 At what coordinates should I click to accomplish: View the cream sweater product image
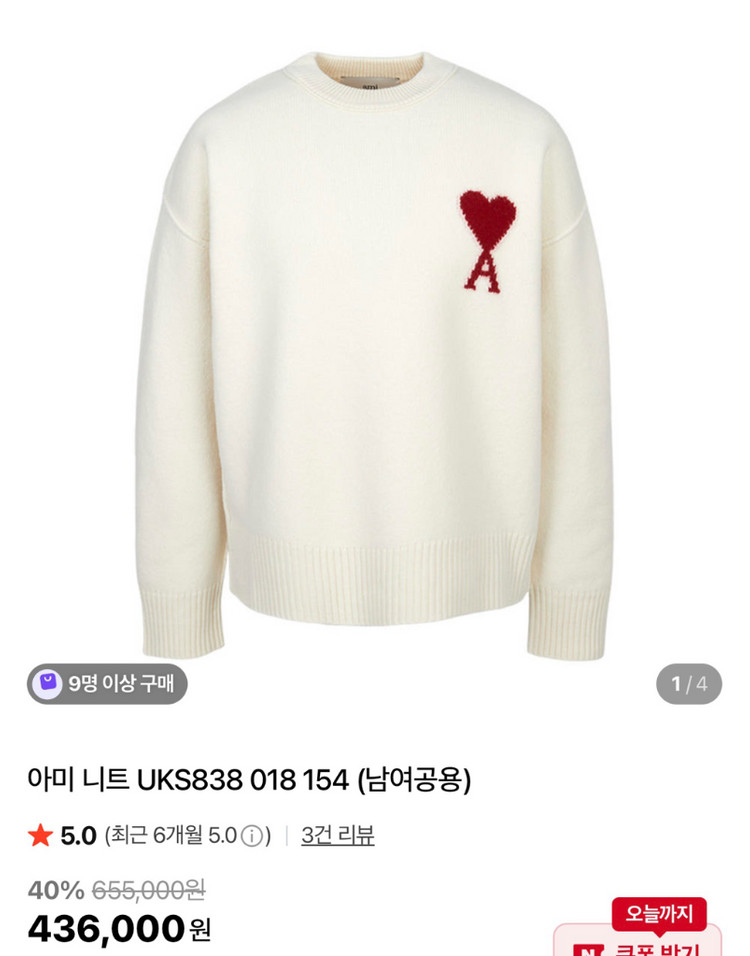pos(374,350)
